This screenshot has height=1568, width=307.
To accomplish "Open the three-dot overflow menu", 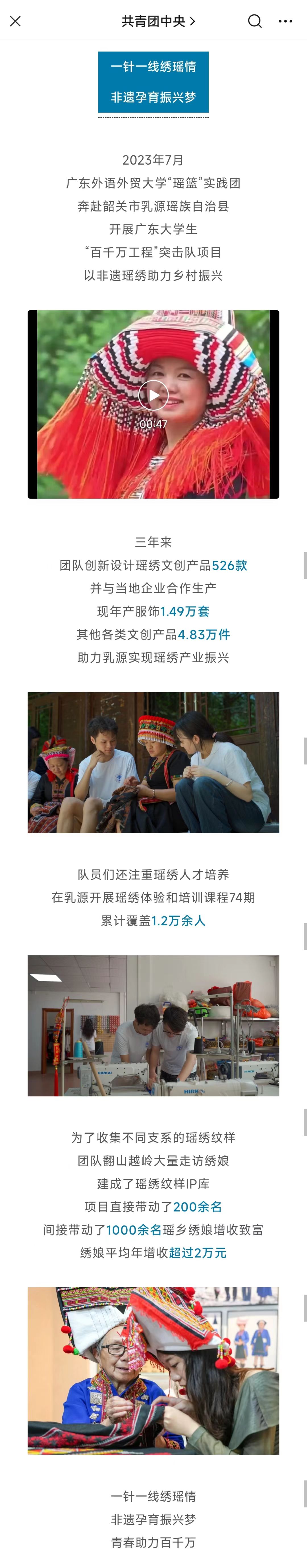I will pyautogui.click(x=285, y=21).
